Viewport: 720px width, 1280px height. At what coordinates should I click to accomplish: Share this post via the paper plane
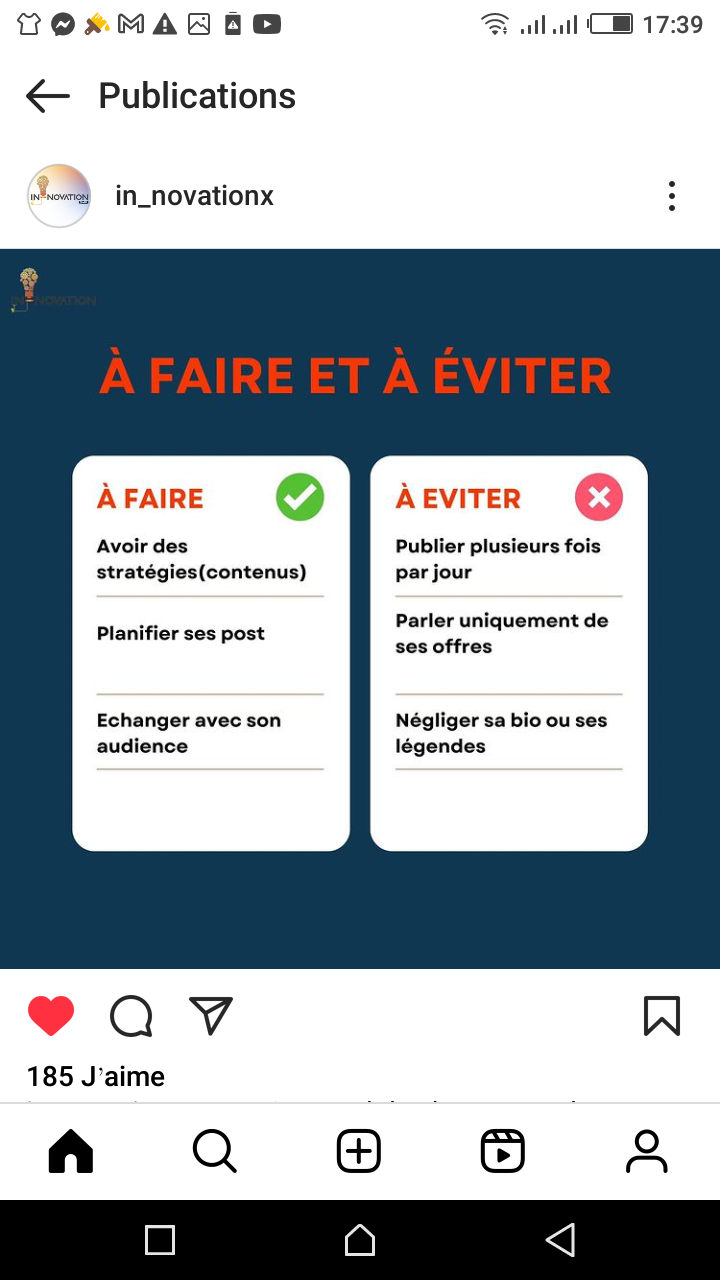point(211,1016)
